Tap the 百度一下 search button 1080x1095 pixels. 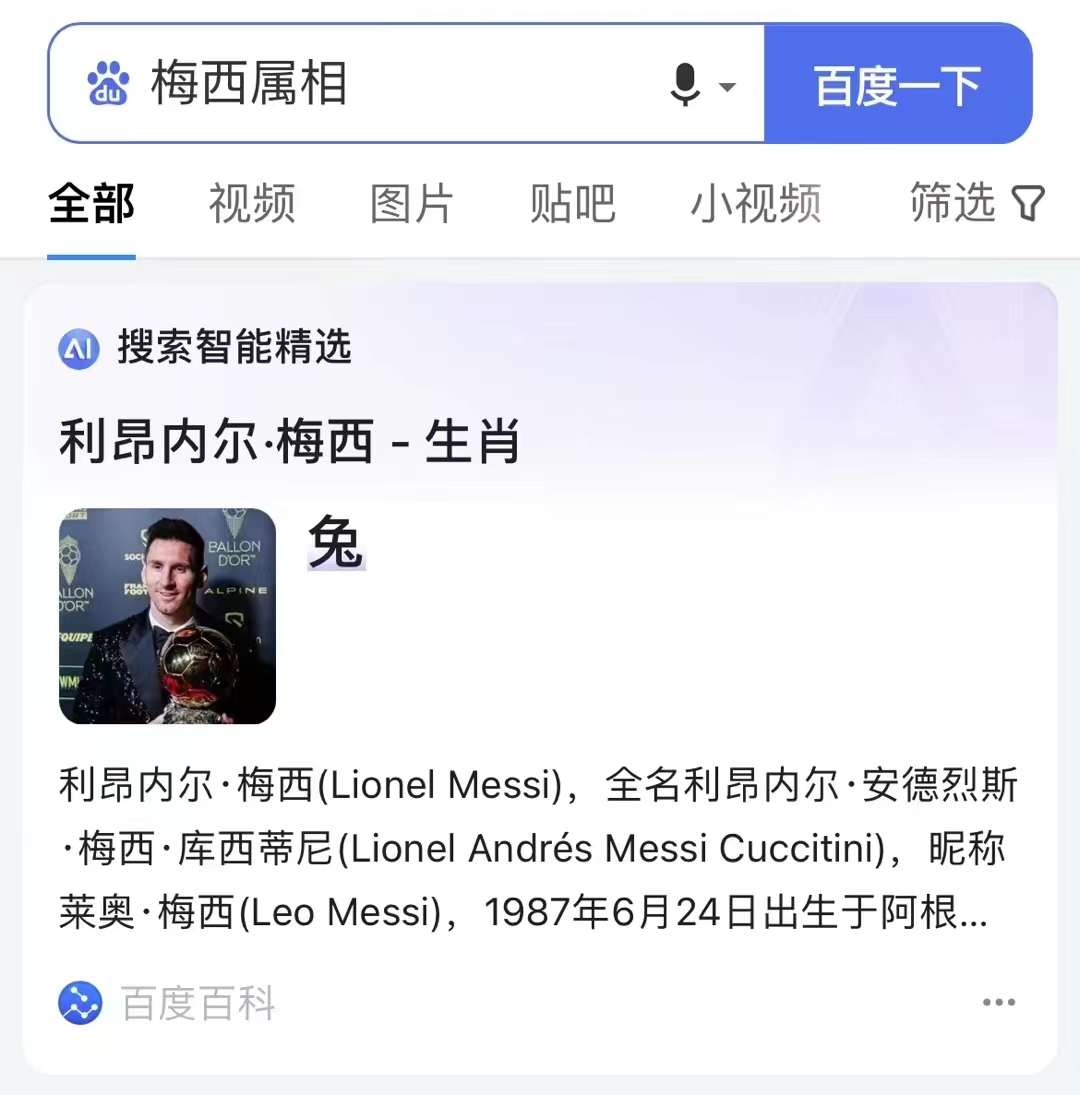click(x=897, y=84)
